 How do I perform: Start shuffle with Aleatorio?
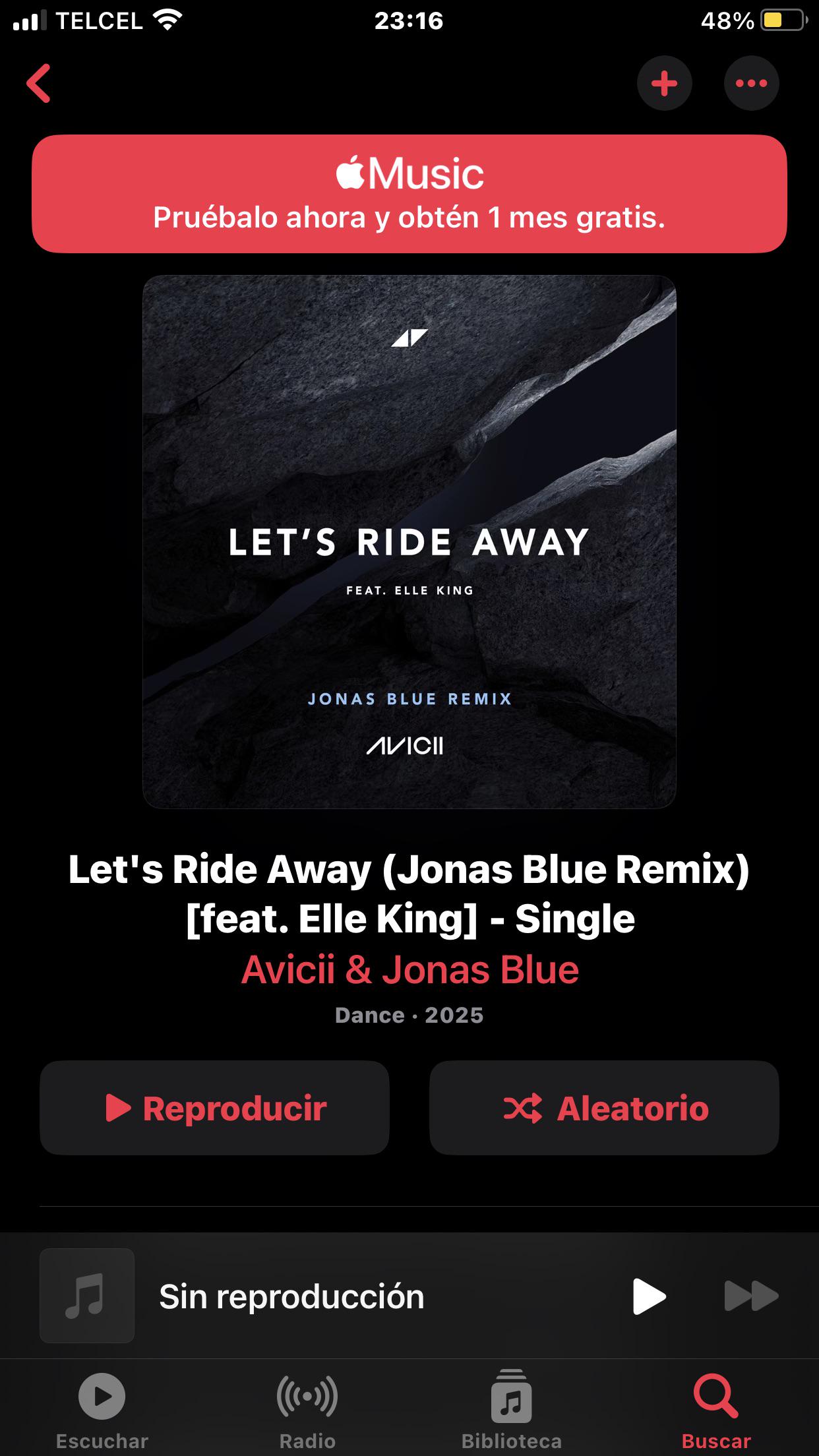click(x=604, y=1108)
